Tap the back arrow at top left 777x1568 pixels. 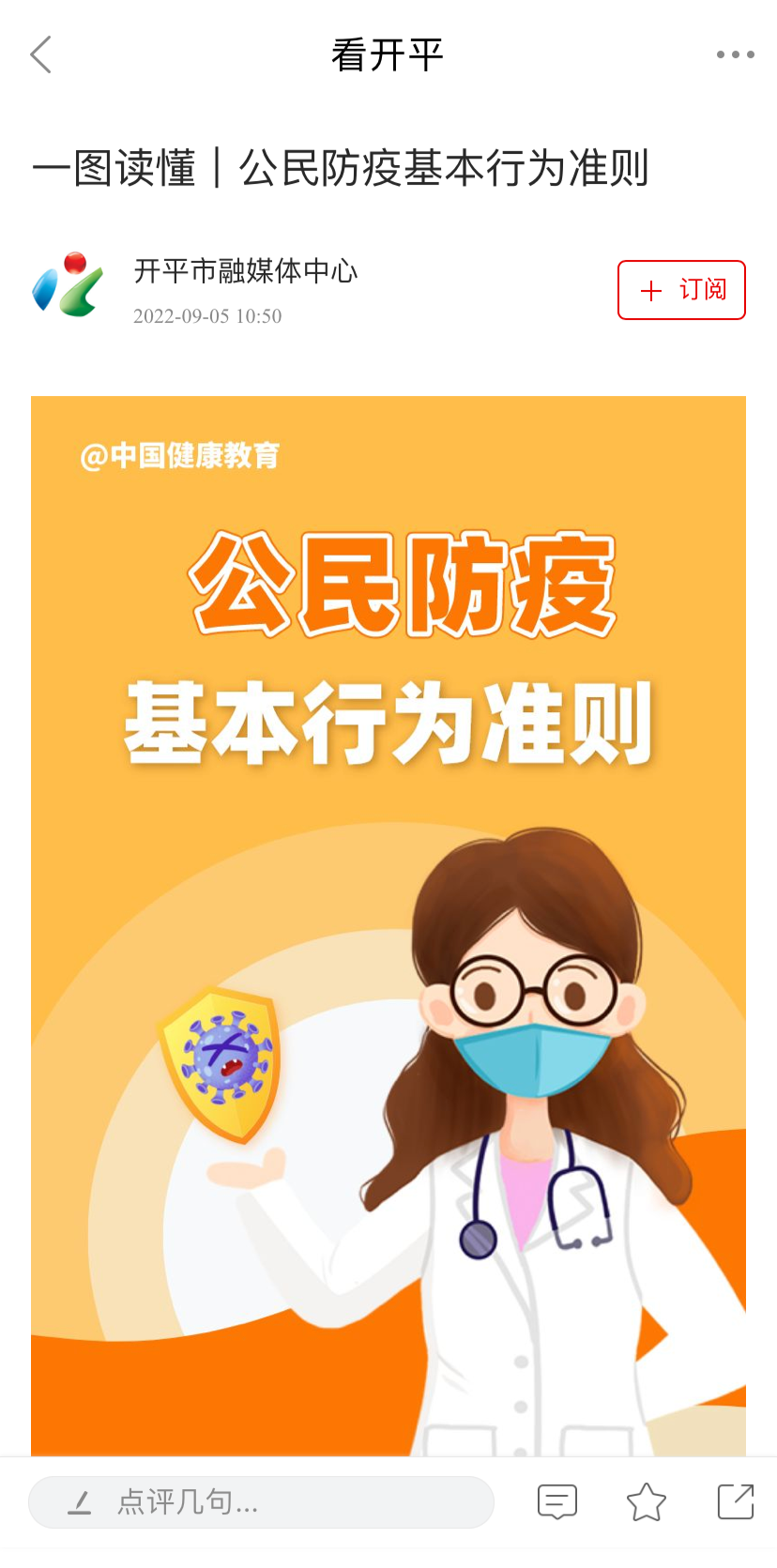(39, 53)
